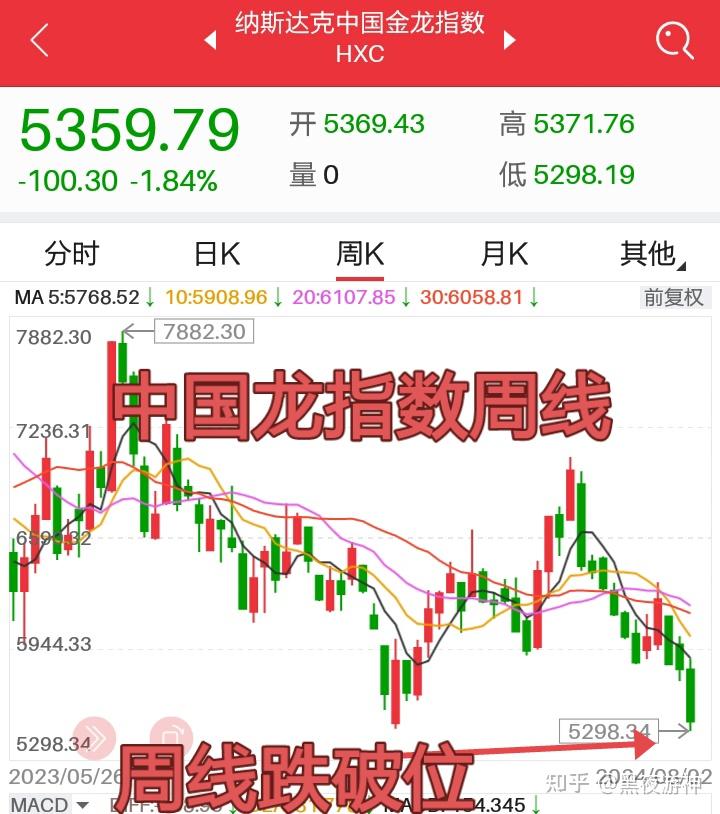Switch to the 月K chart tab
Viewport: 720px width, 814px height.
coord(504,254)
